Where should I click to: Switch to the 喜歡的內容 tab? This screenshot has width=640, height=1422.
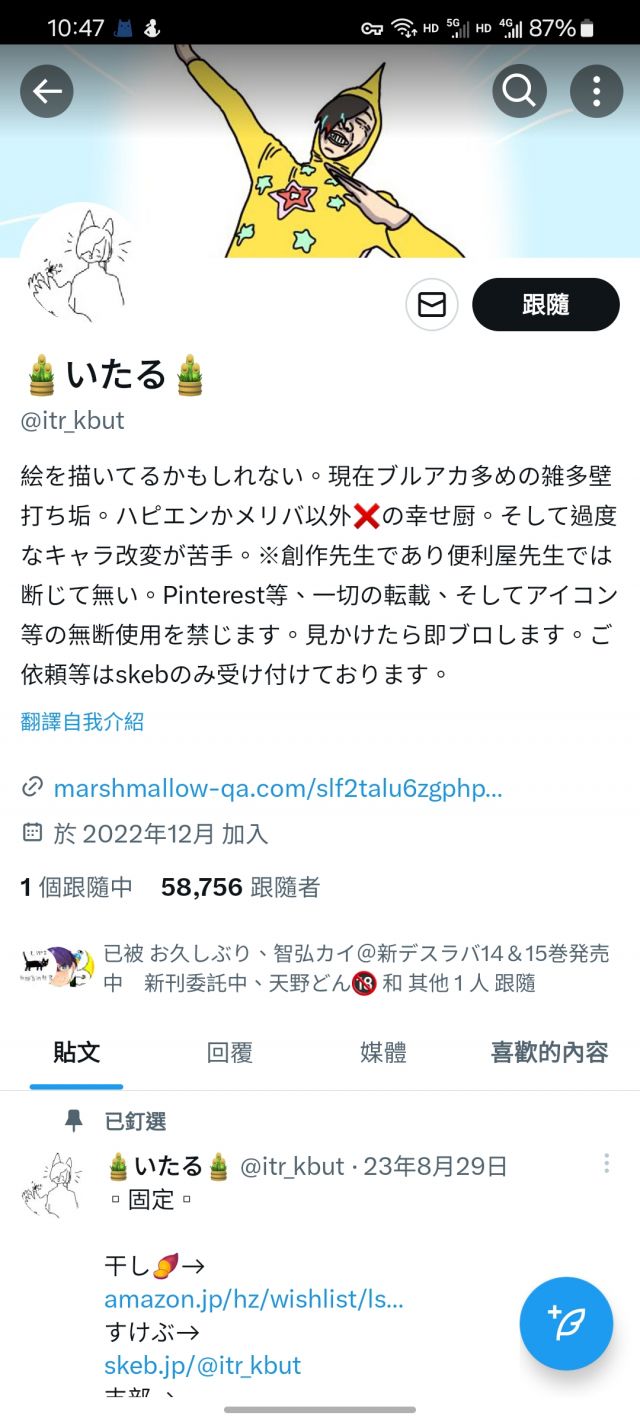click(x=549, y=1052)
